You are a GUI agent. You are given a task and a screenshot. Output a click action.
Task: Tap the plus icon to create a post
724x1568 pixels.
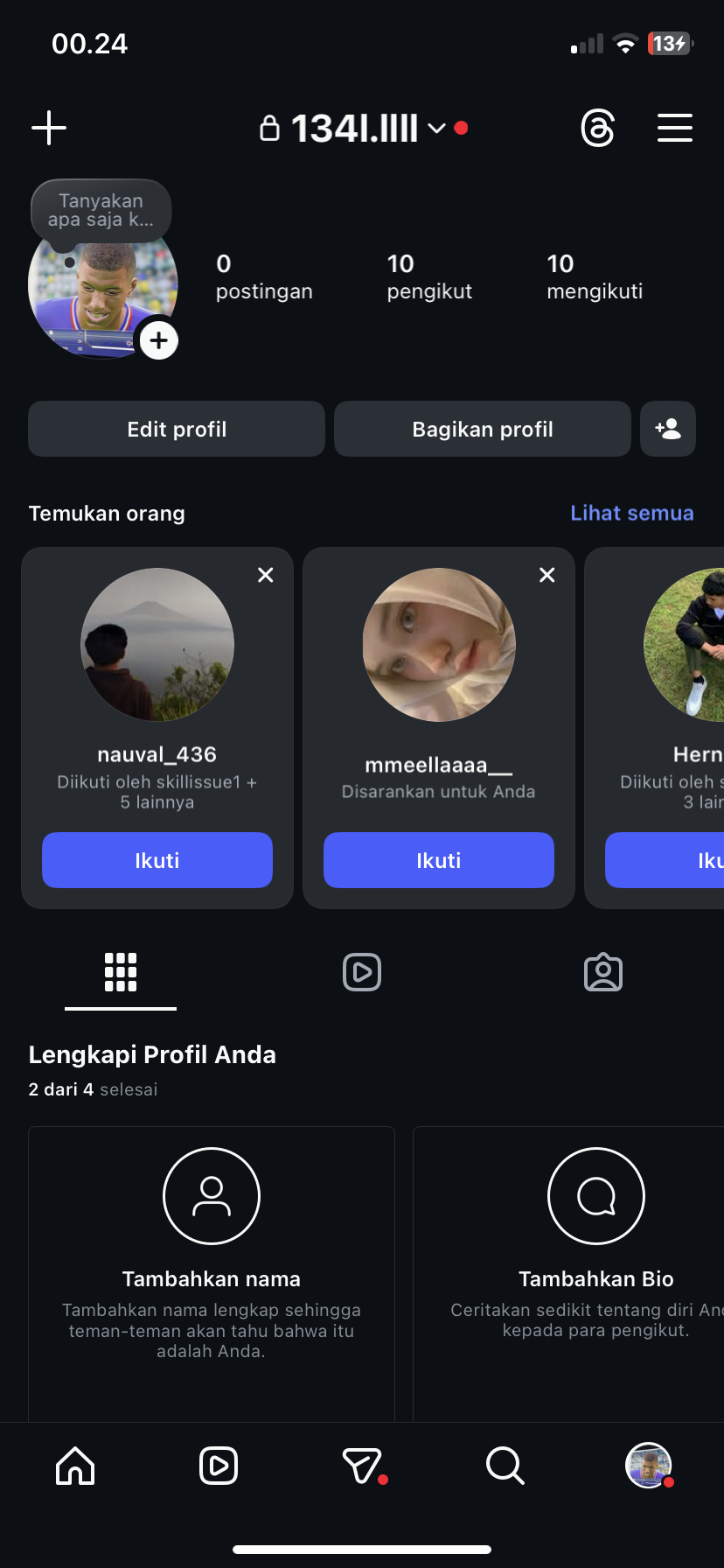pyautogui.click(x=49, y=128)
